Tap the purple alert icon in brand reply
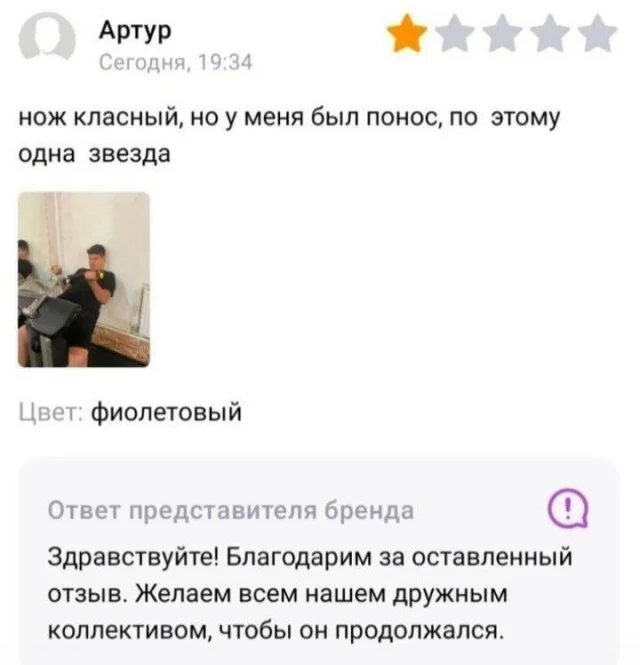Screen dimensions: 640x665 point(569,509)
